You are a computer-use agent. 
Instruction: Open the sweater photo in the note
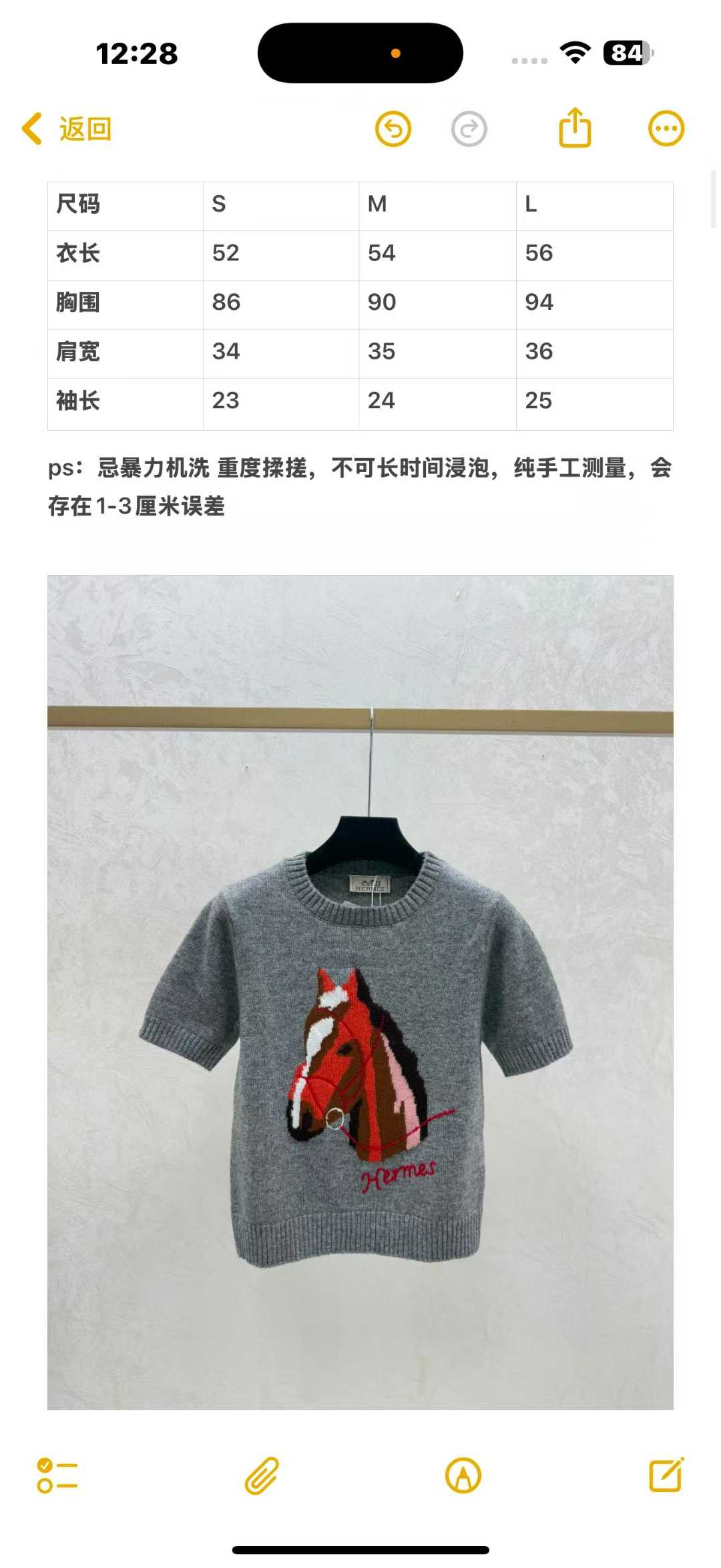360,992
